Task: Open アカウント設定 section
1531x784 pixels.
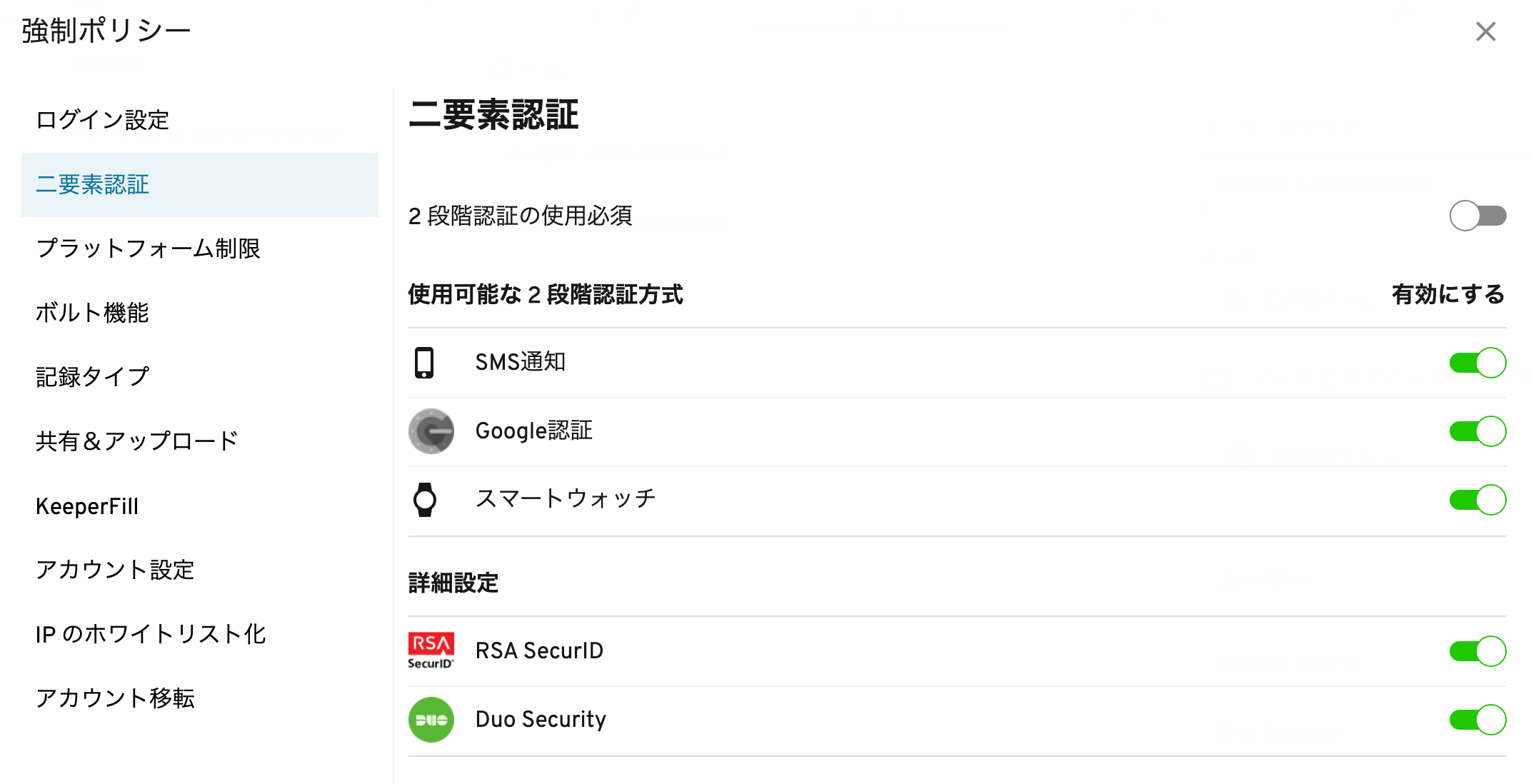Action: tap(115, 570)
